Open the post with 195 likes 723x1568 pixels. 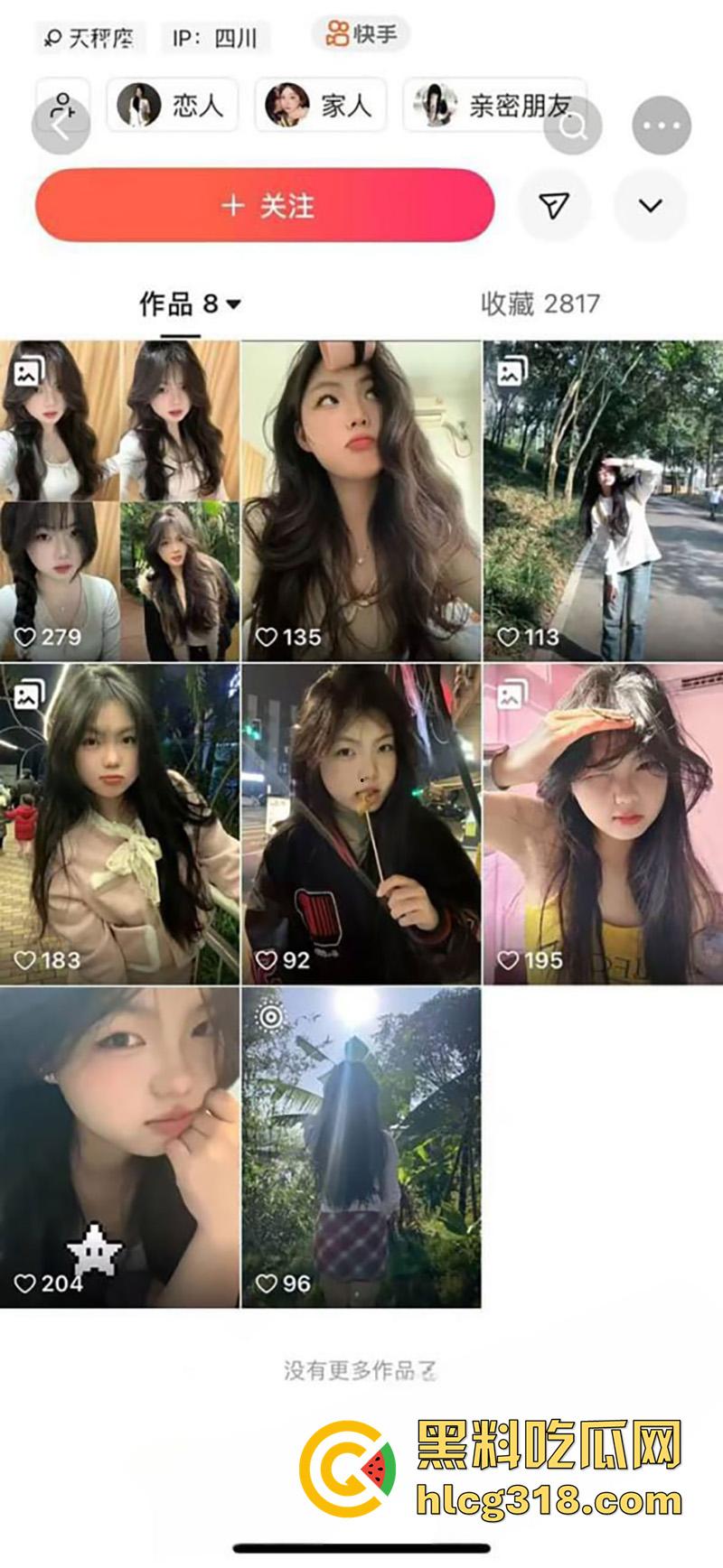(603, 824)
